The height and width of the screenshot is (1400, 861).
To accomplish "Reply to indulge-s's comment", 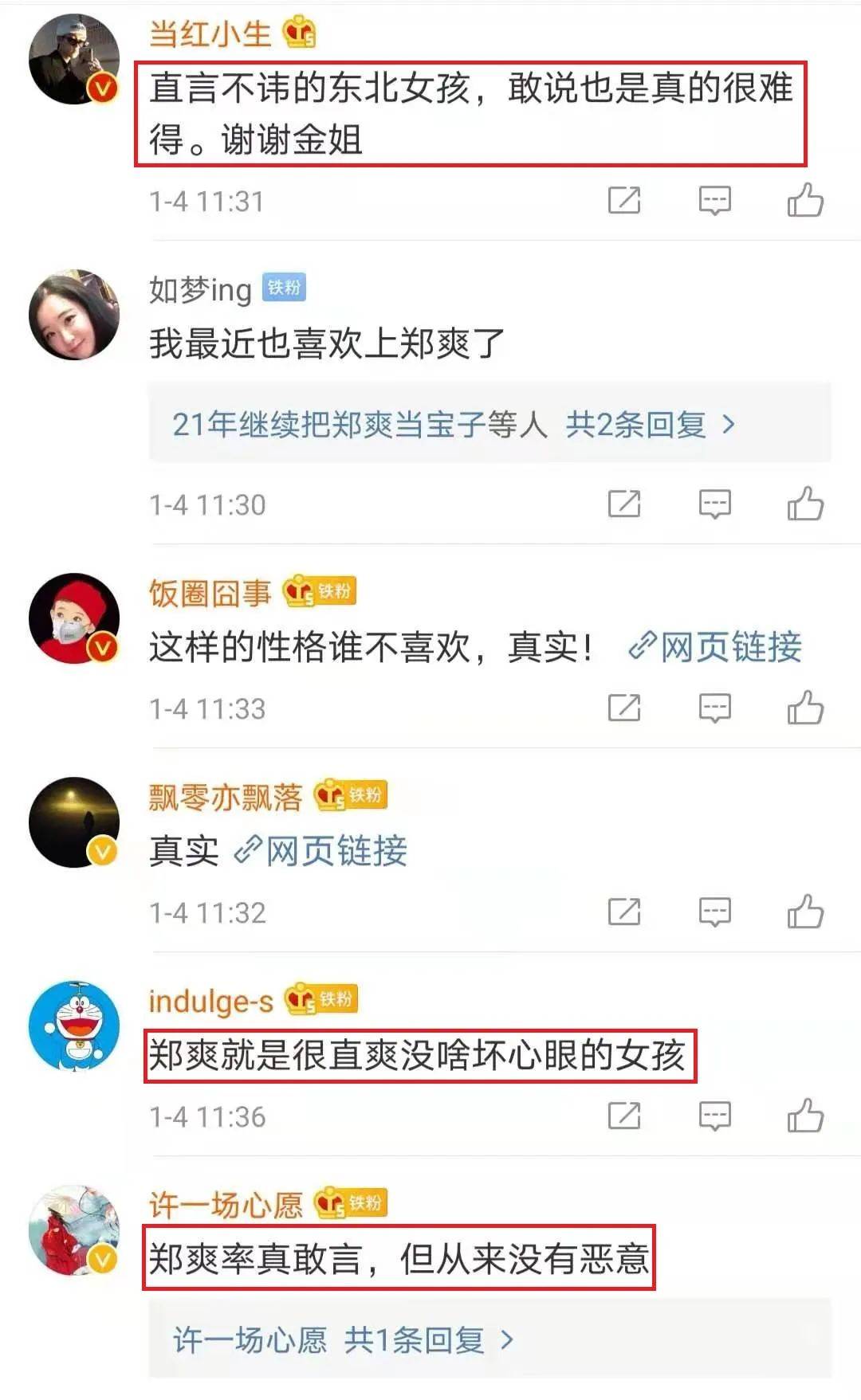I will (714, 1116).
